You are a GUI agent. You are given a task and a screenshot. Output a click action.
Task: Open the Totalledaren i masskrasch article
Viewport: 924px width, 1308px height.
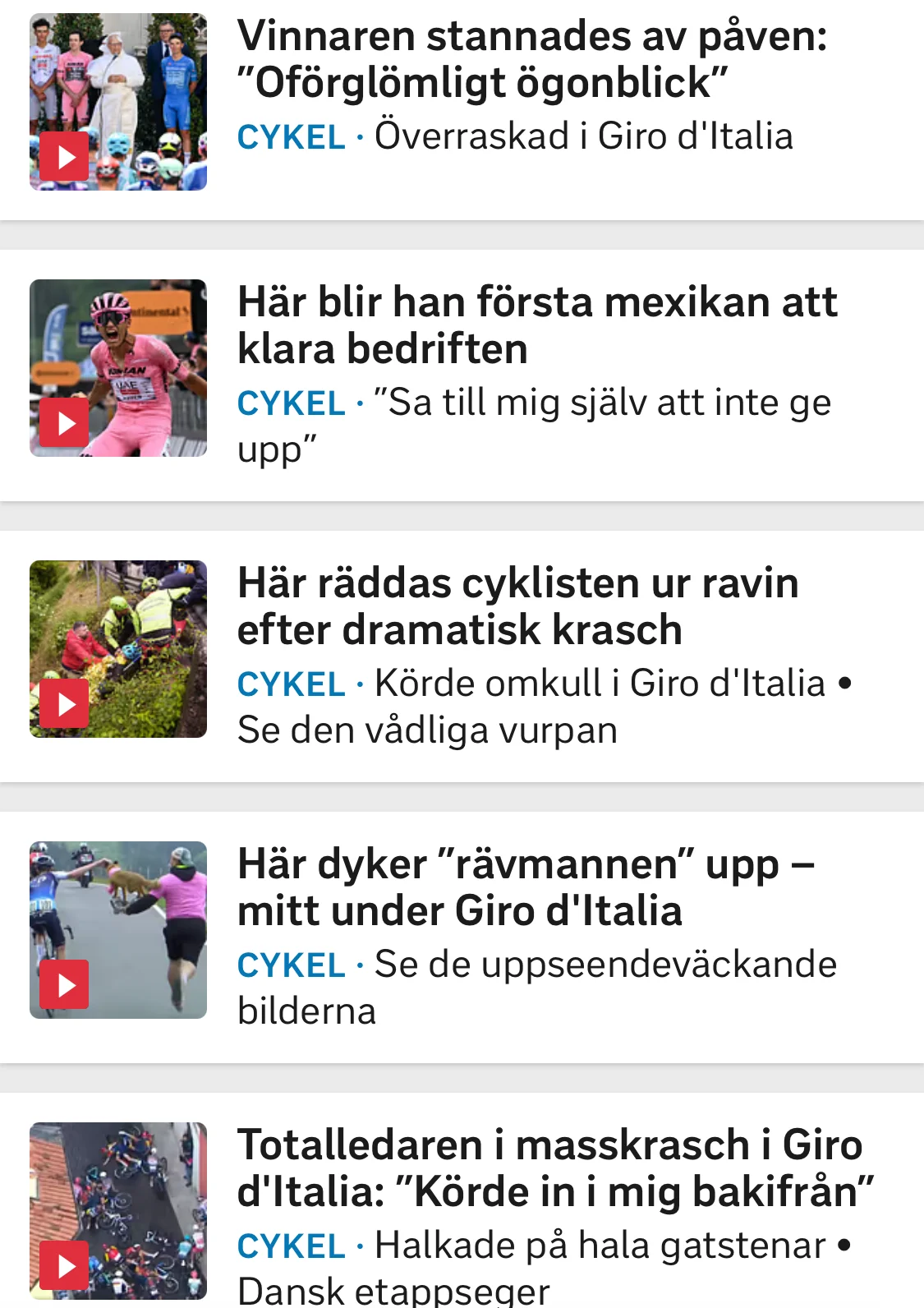[x=556, y=1168]
